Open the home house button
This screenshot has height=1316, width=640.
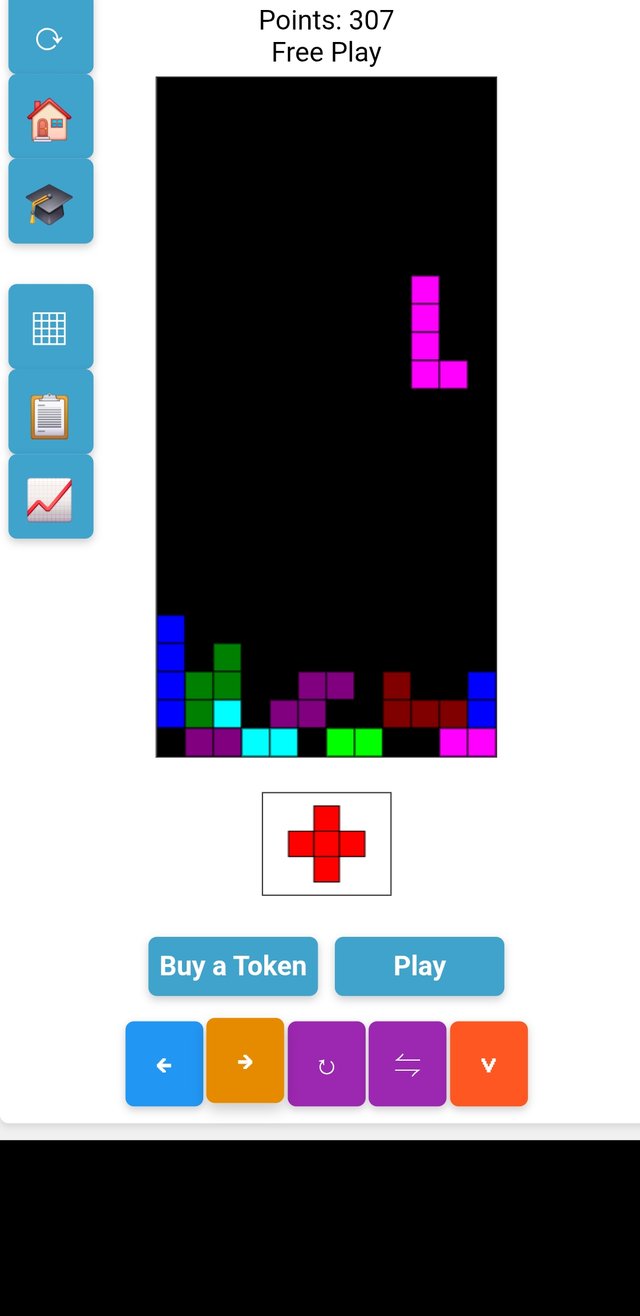tap(50, 118)
